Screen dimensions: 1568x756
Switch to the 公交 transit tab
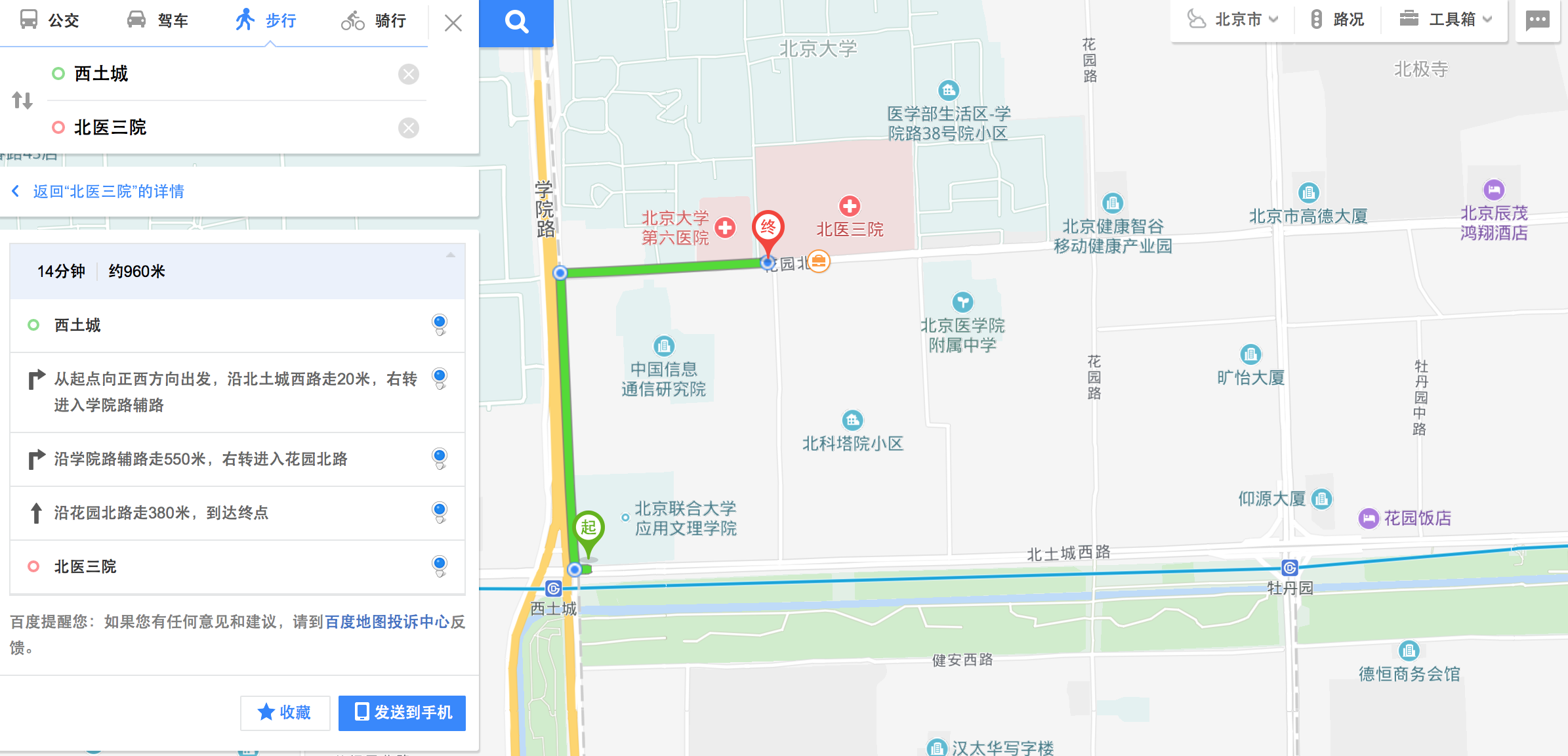49,20
